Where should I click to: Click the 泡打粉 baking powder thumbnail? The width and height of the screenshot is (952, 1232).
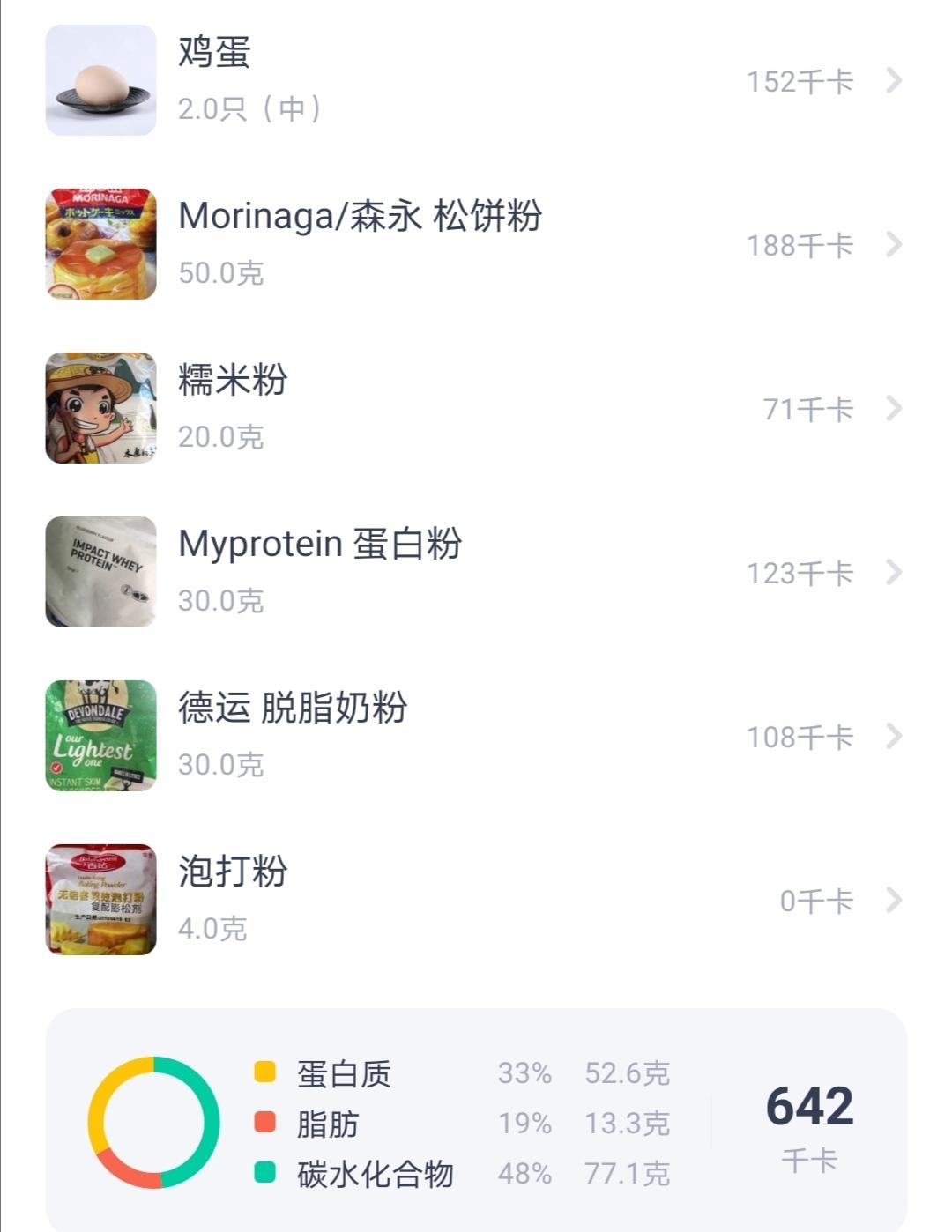(100, 896)
